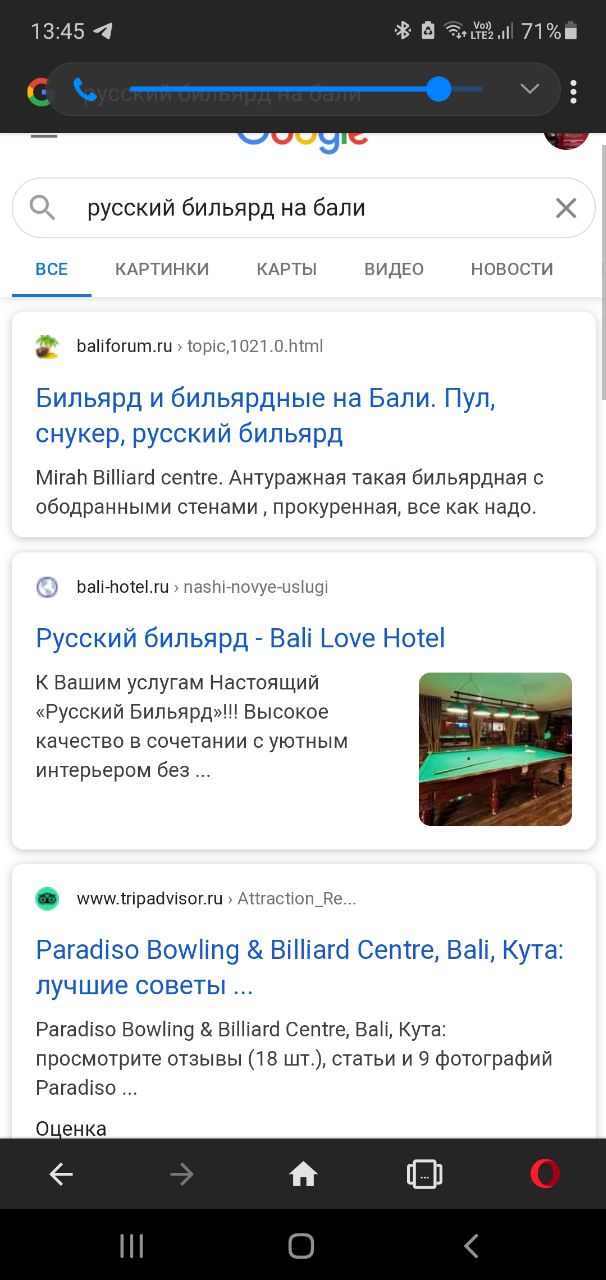Tap the search field with русский бильярд
This screenshot has height=1280, width=606.
click(303, 208)
